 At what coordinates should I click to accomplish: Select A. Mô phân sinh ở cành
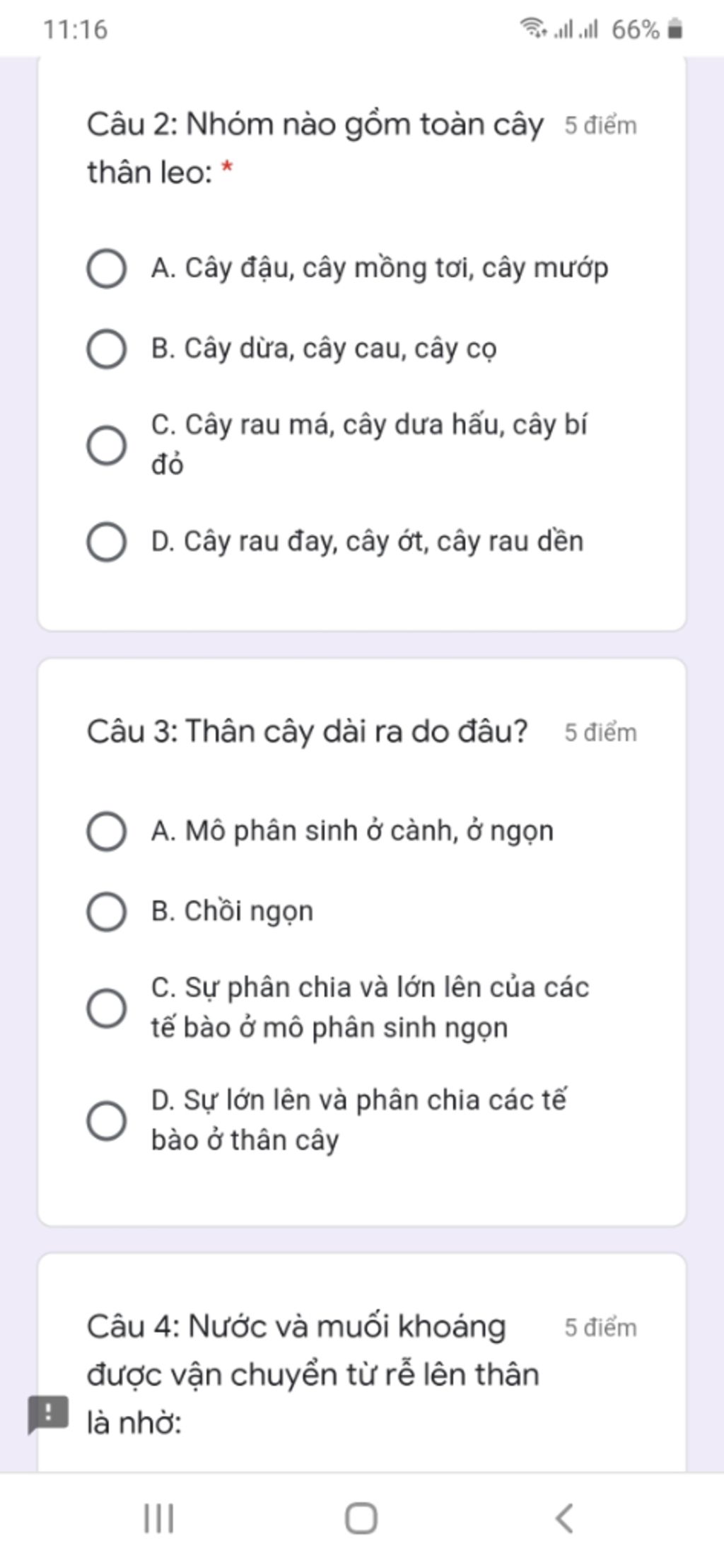pos(107,831)
